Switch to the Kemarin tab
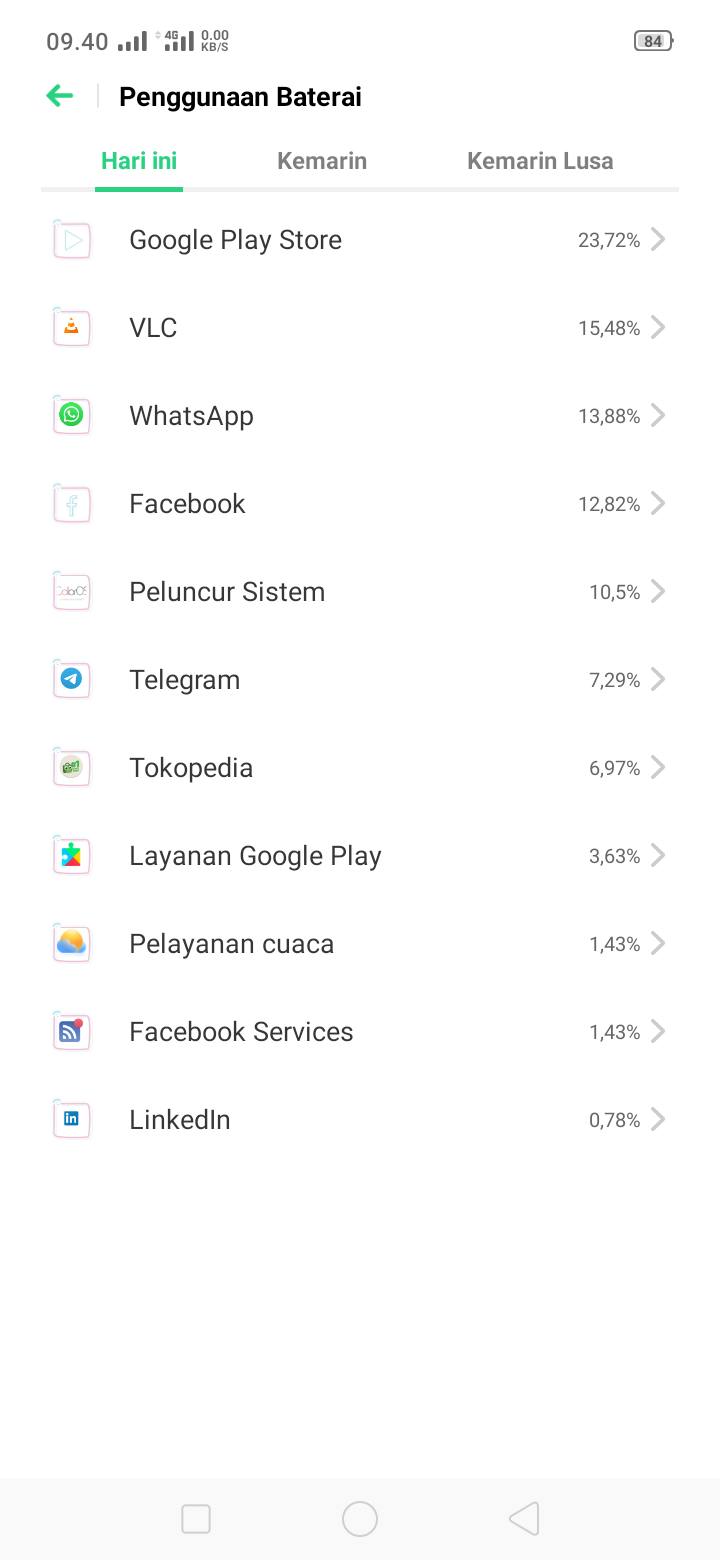The height and width of the screenshot is (1560, 720). 322,161
